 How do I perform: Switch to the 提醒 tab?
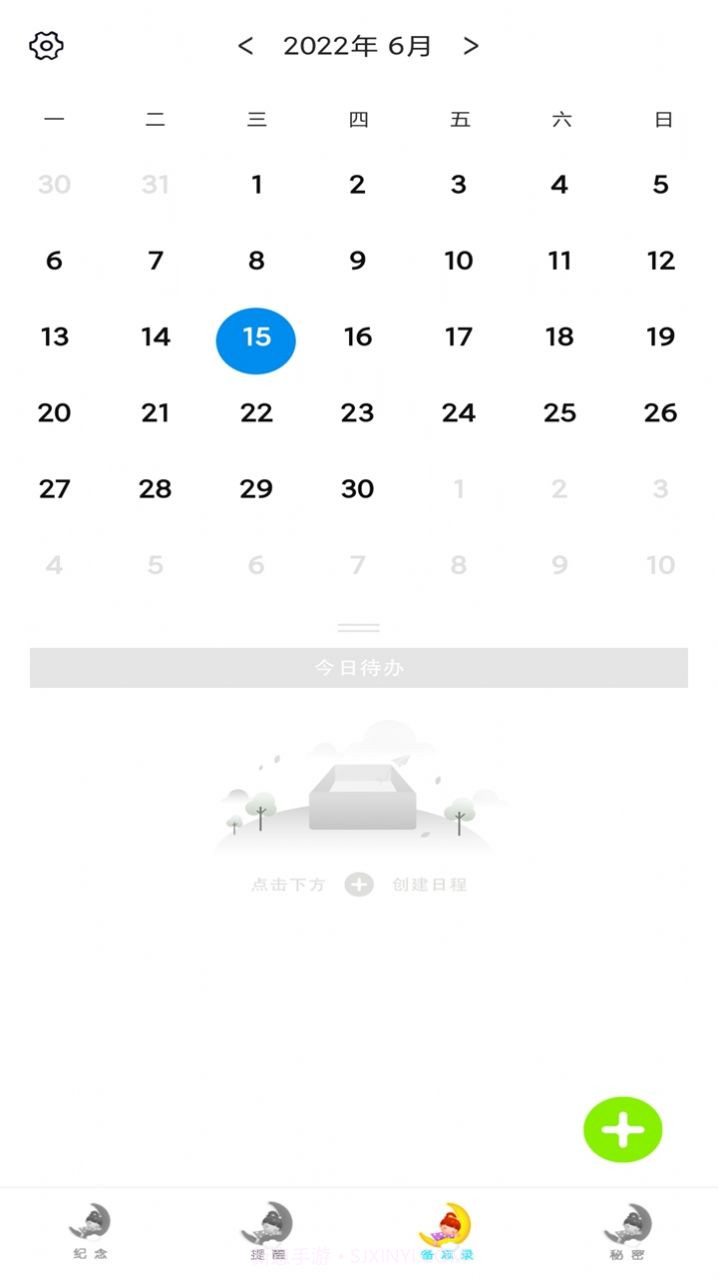pyautogui.click(x=267, y=1231)
